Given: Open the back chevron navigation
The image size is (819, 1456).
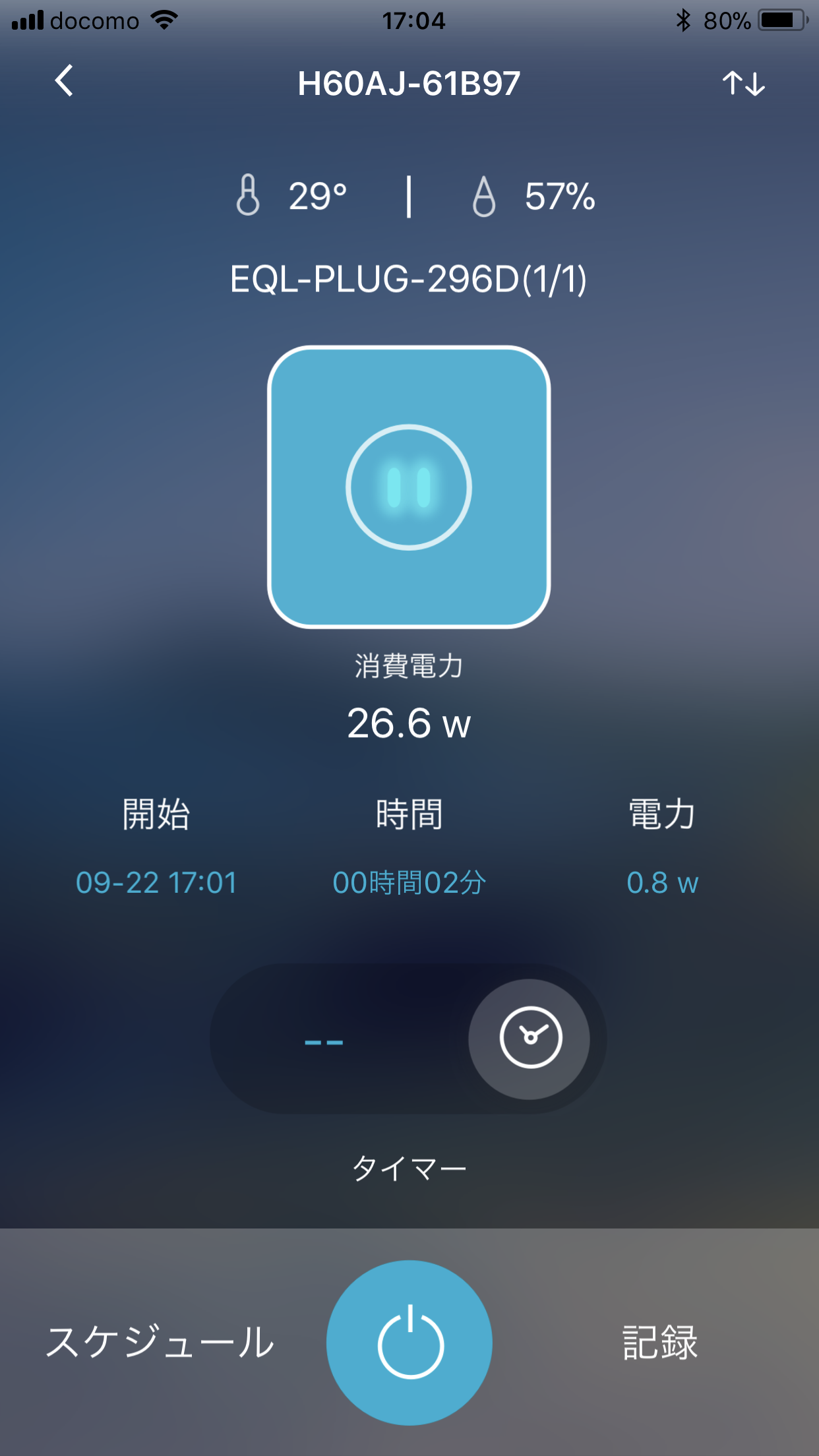Looking at the screenshot, I should click(64, 81).
